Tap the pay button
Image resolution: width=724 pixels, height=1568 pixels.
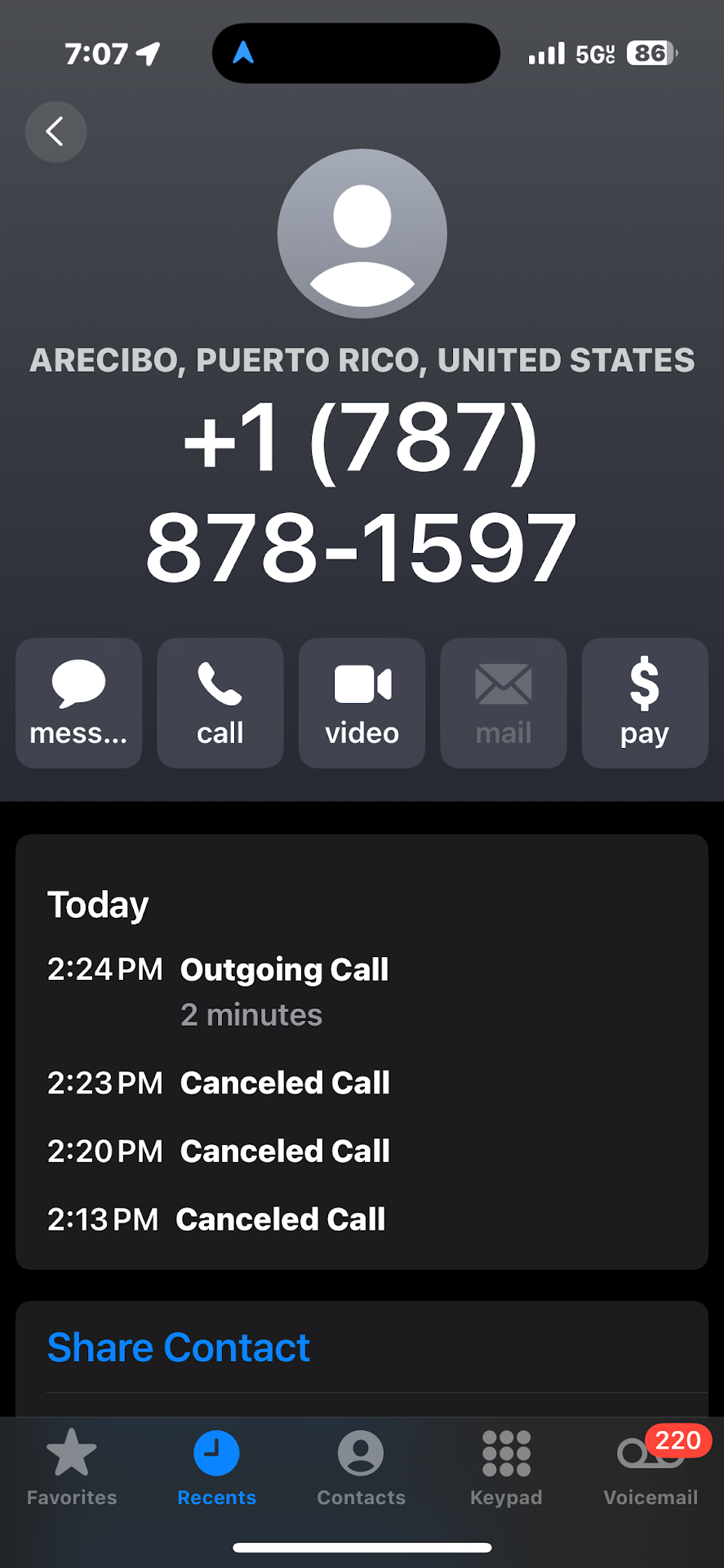tap(644, 703)
